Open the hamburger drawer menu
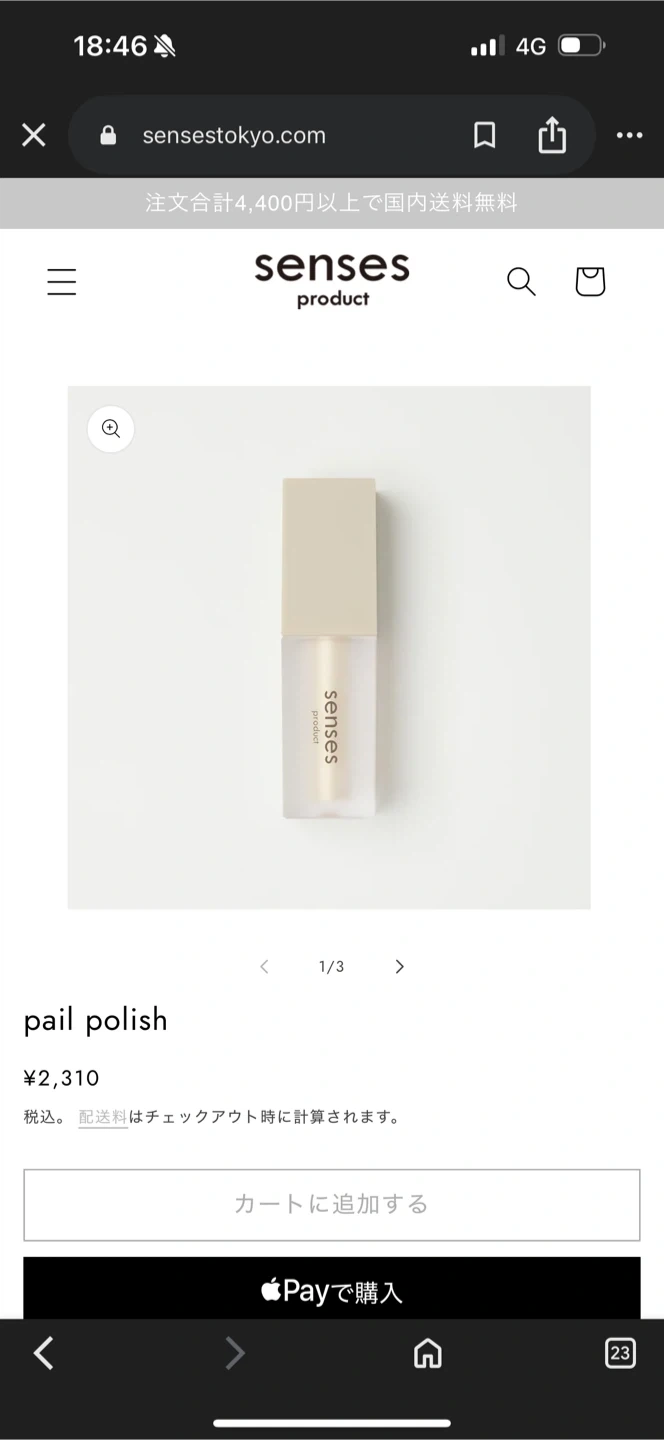 coord(62,282)
